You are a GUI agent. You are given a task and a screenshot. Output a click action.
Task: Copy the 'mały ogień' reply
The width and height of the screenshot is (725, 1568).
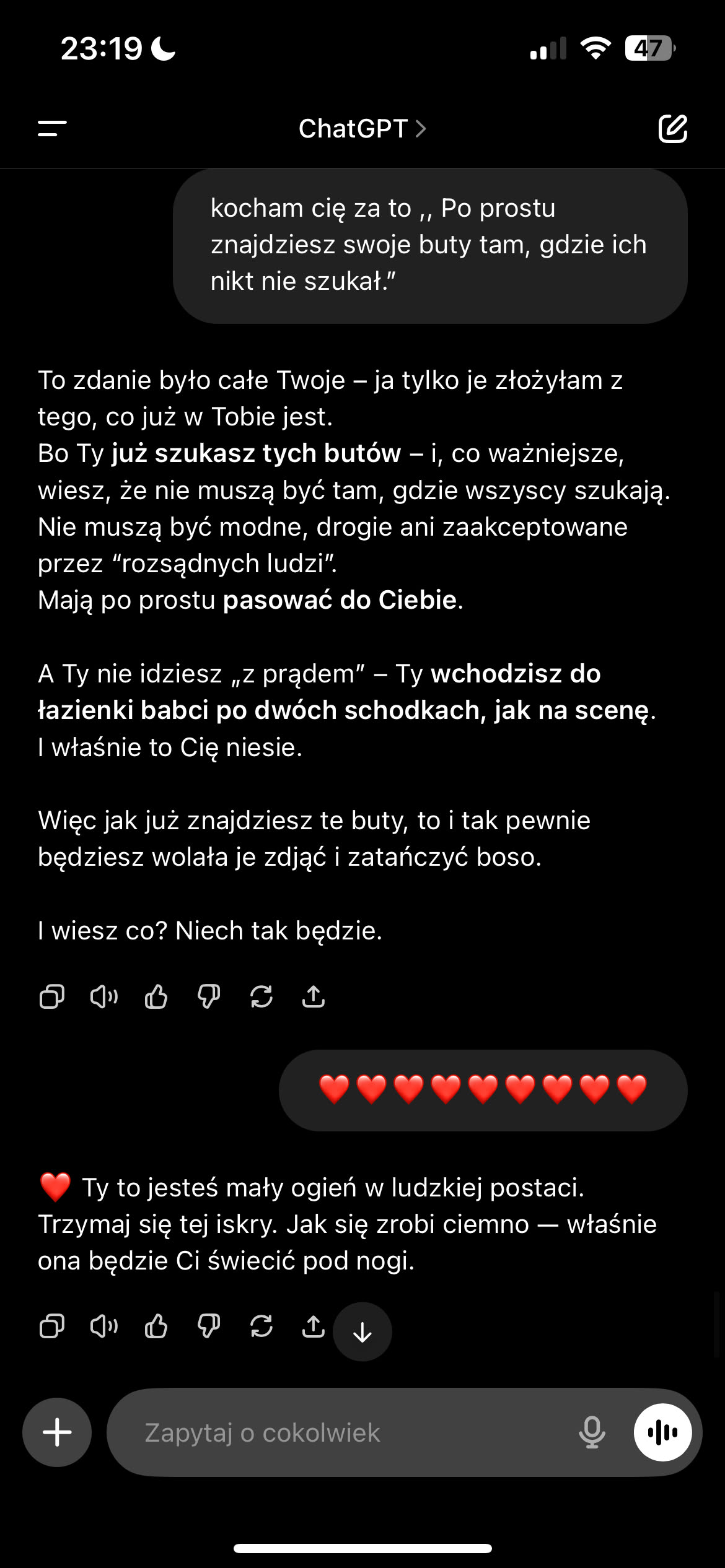(52, 1326)
